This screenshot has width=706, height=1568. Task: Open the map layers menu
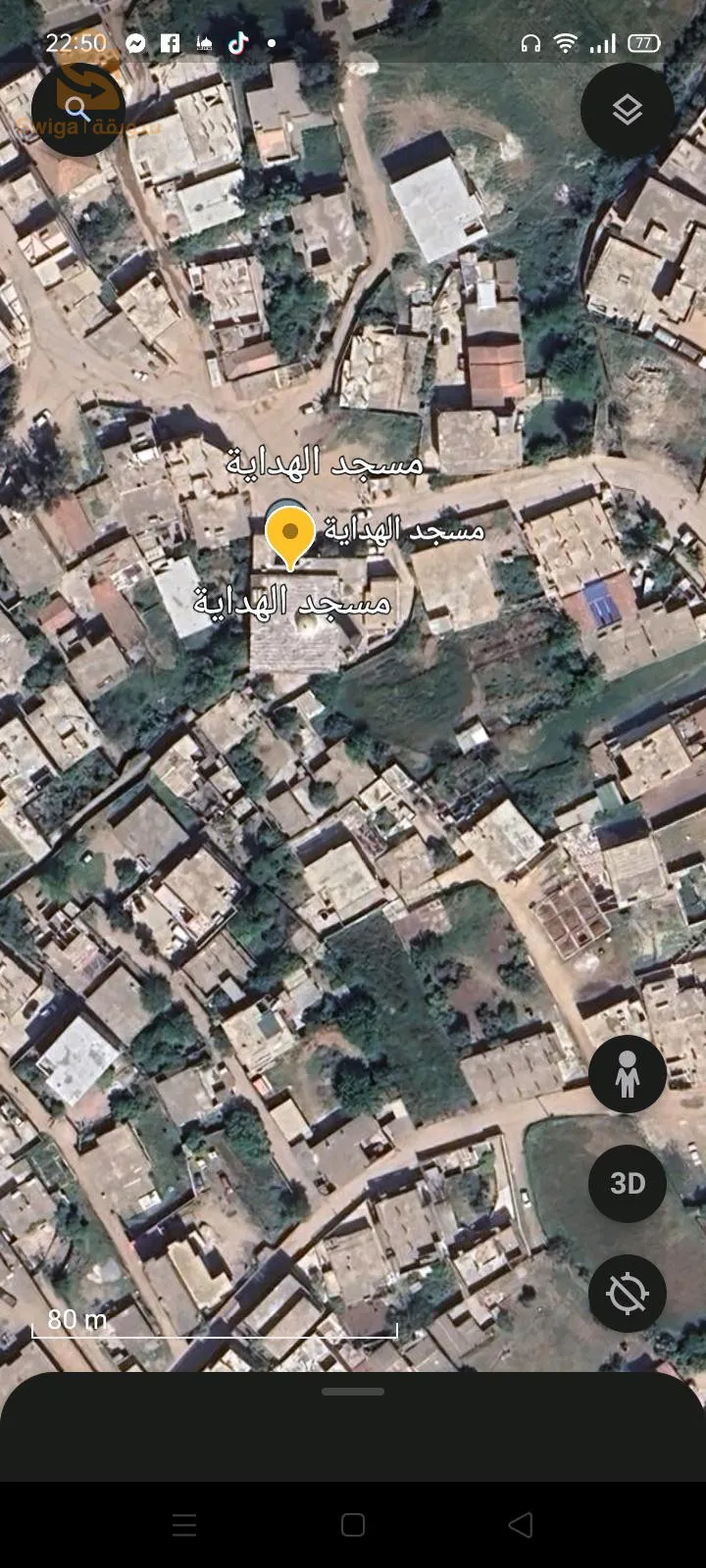pos(628,110)
